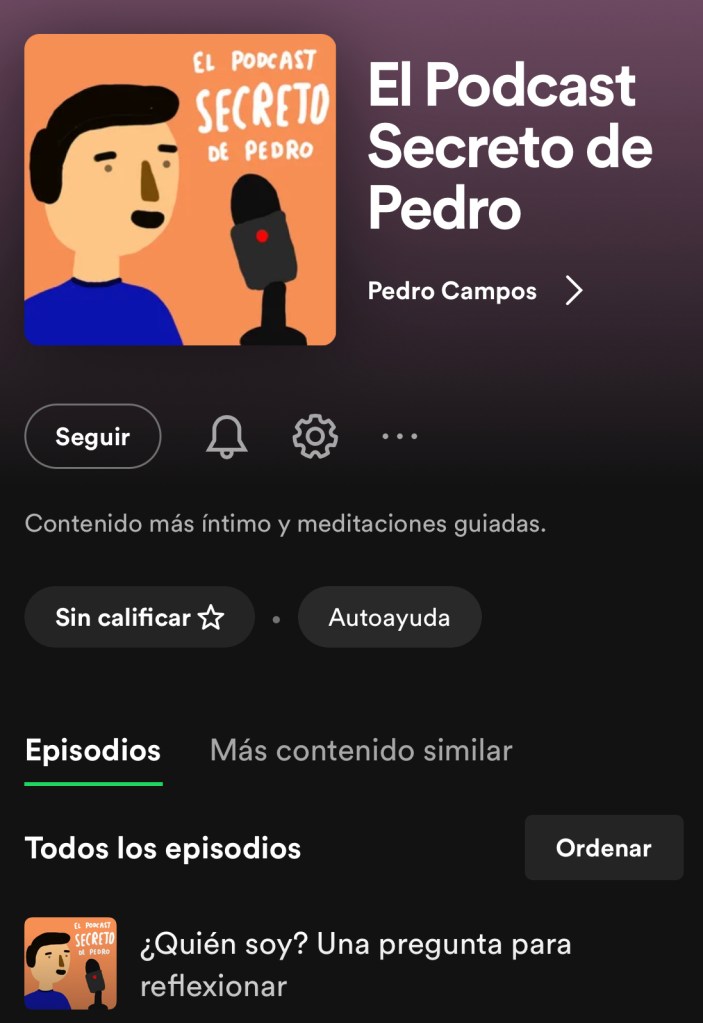Open episode ¿Quién soy? Una pregunta para reflexionar
Image resolution: width=703 pixels, height=1023 pixels.
pyautogui.click(x=355, y=964)
